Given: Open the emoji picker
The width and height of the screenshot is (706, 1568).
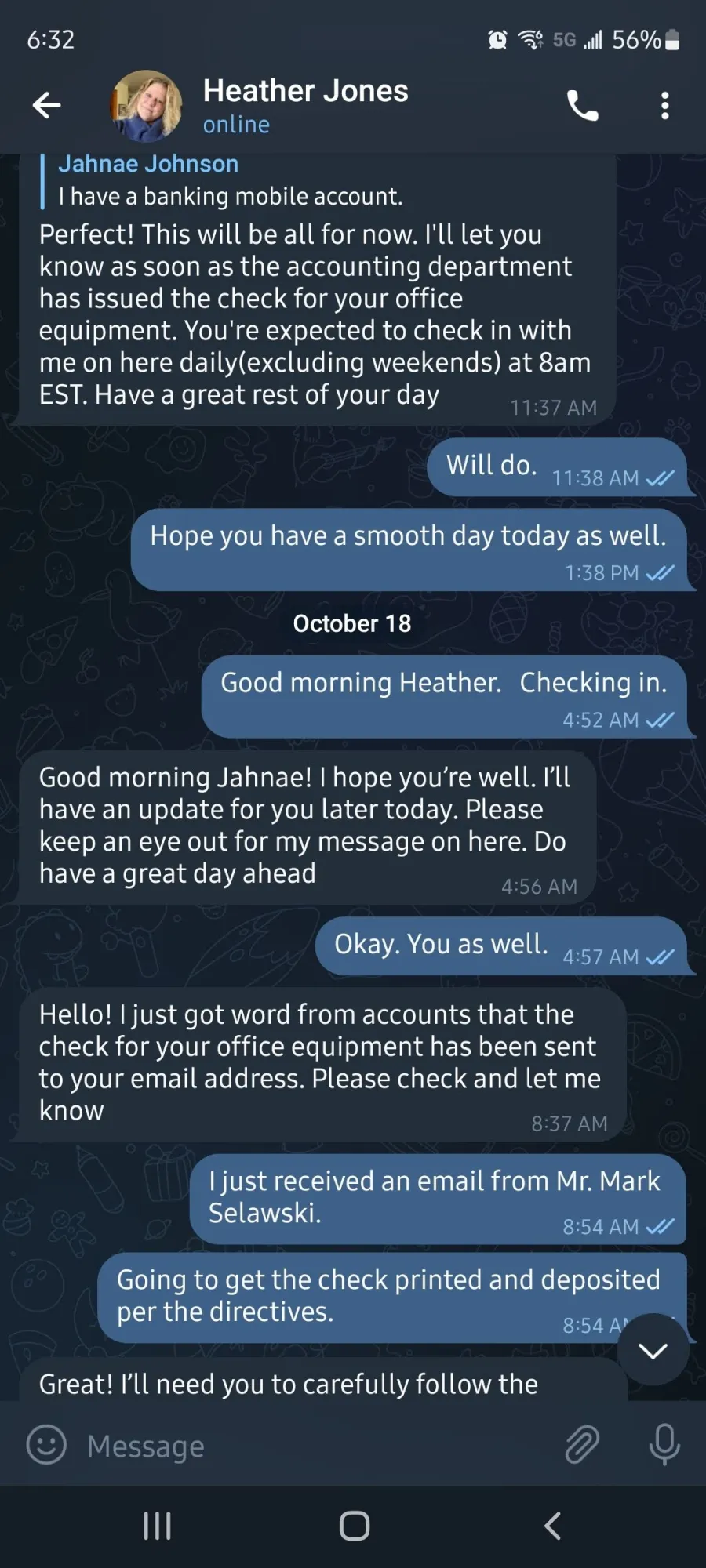Looking at the screenshot, I should 46,1444.
